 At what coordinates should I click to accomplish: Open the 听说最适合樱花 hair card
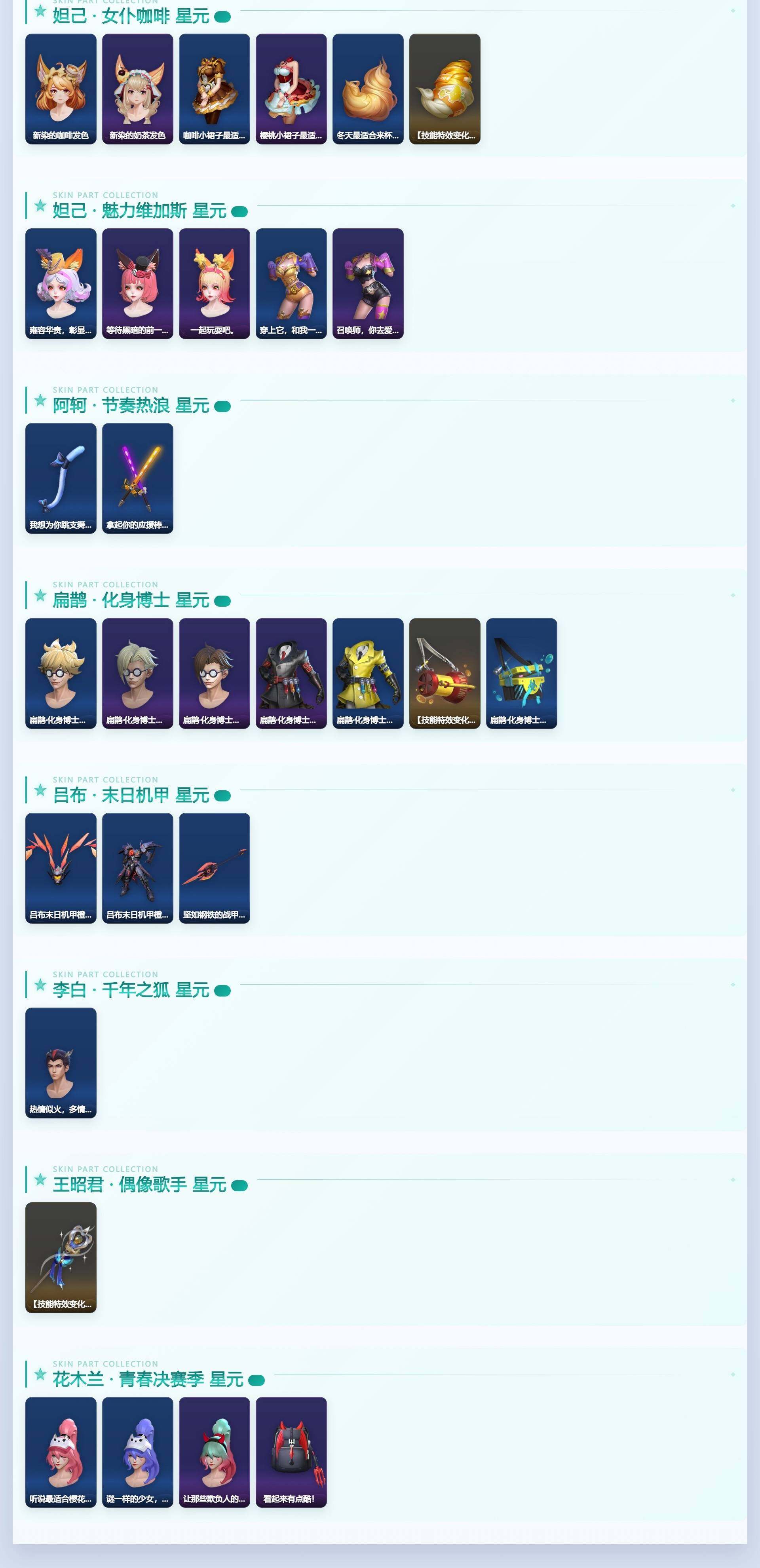[61, 1452]
